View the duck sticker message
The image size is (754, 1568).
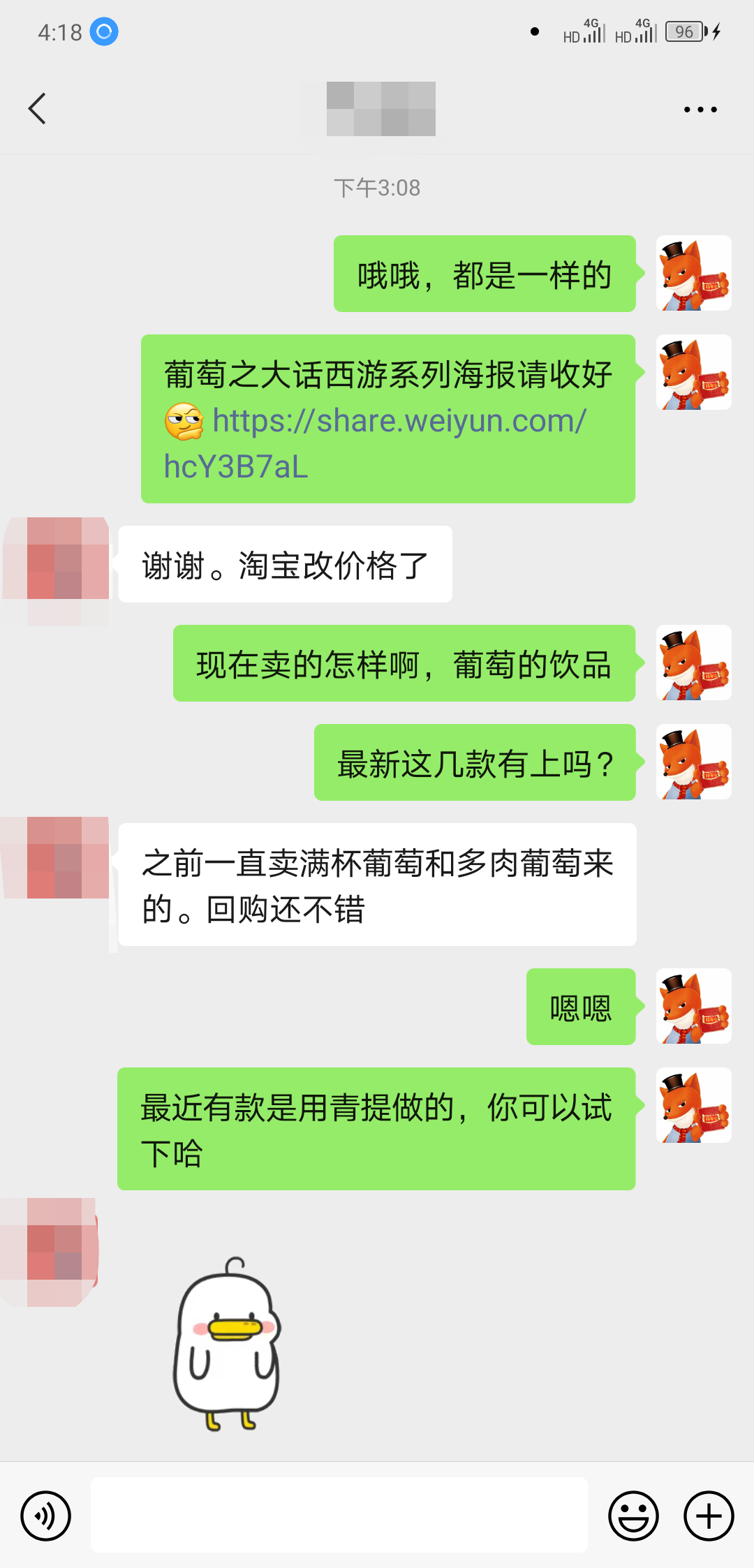(x=227, y=1344)
